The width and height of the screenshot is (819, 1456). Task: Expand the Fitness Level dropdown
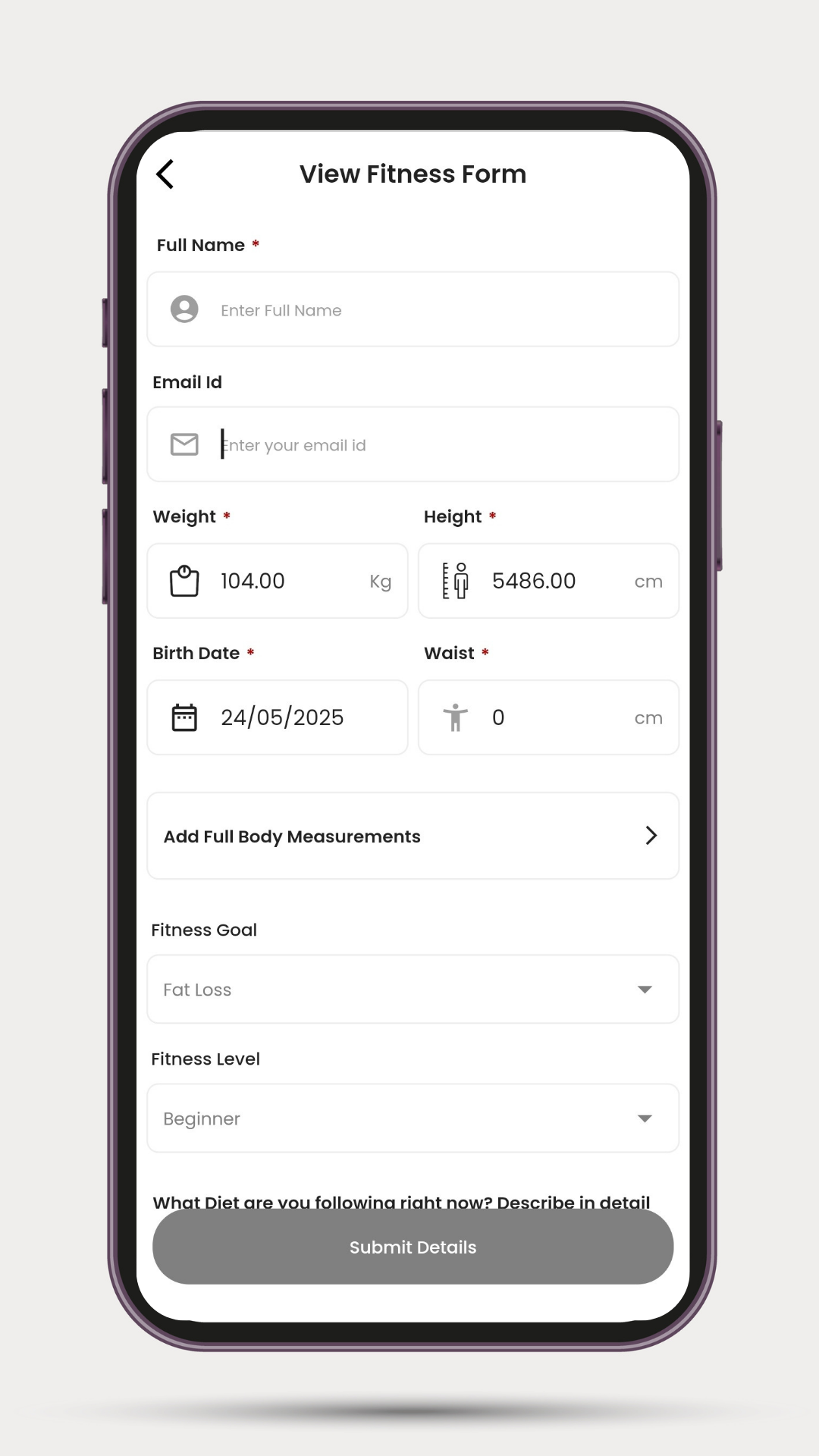point(413,1119)
